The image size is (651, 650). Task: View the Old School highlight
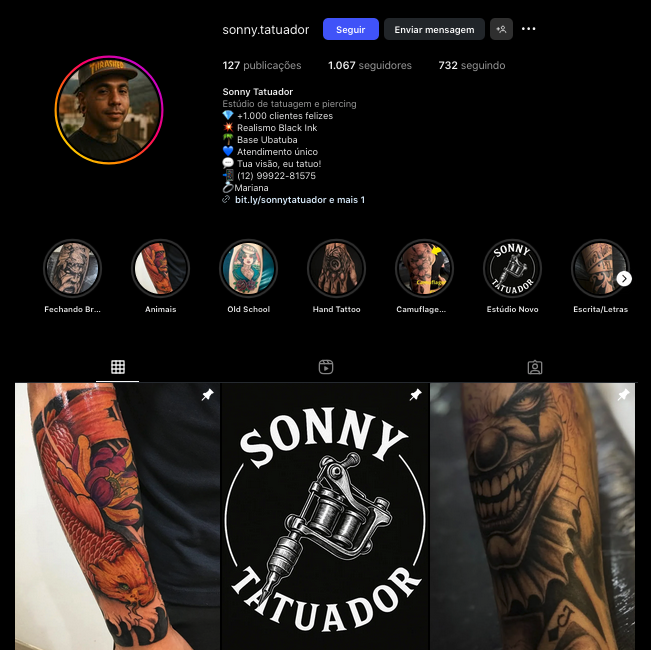248,269
